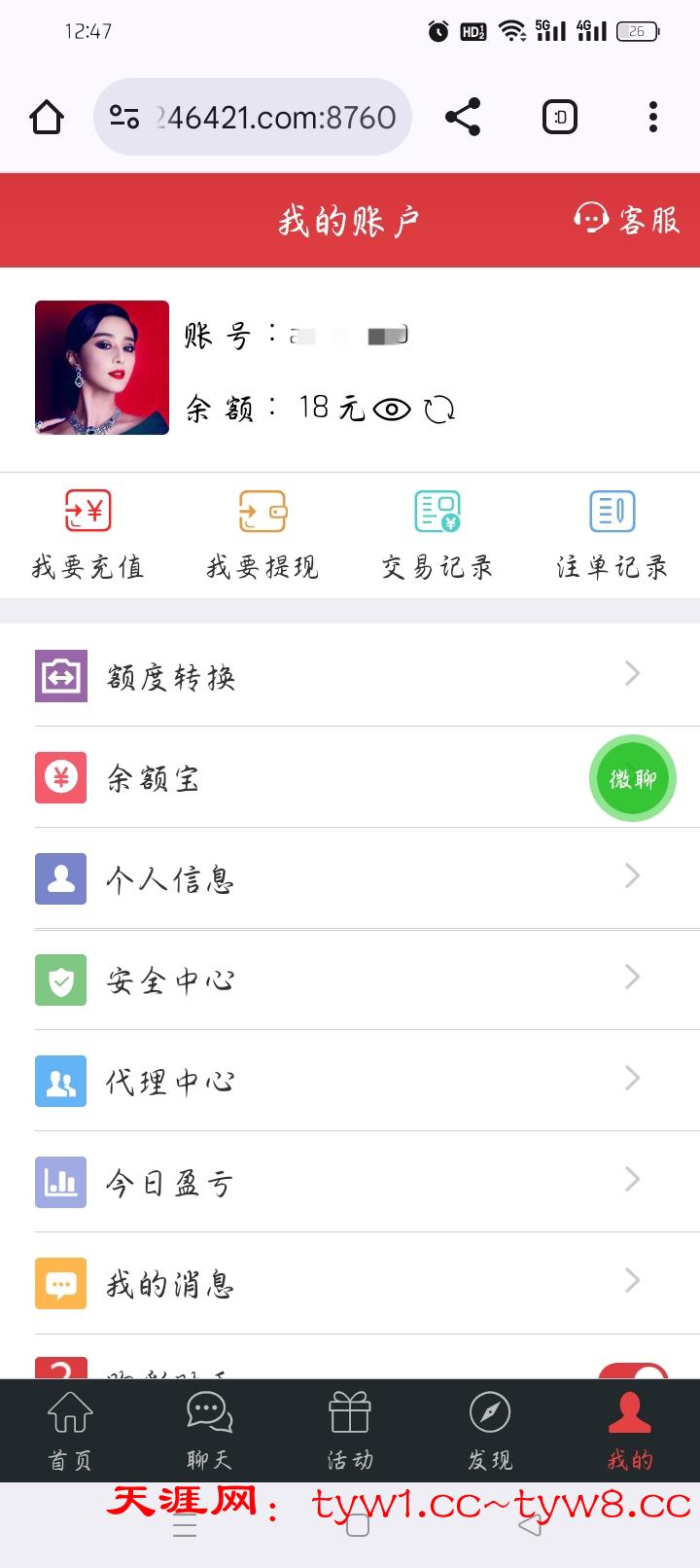Viewport: 700px width, 1568px height.
Task: Refresh the account balance
Action: pyautogui.click(x=439, y=410)
